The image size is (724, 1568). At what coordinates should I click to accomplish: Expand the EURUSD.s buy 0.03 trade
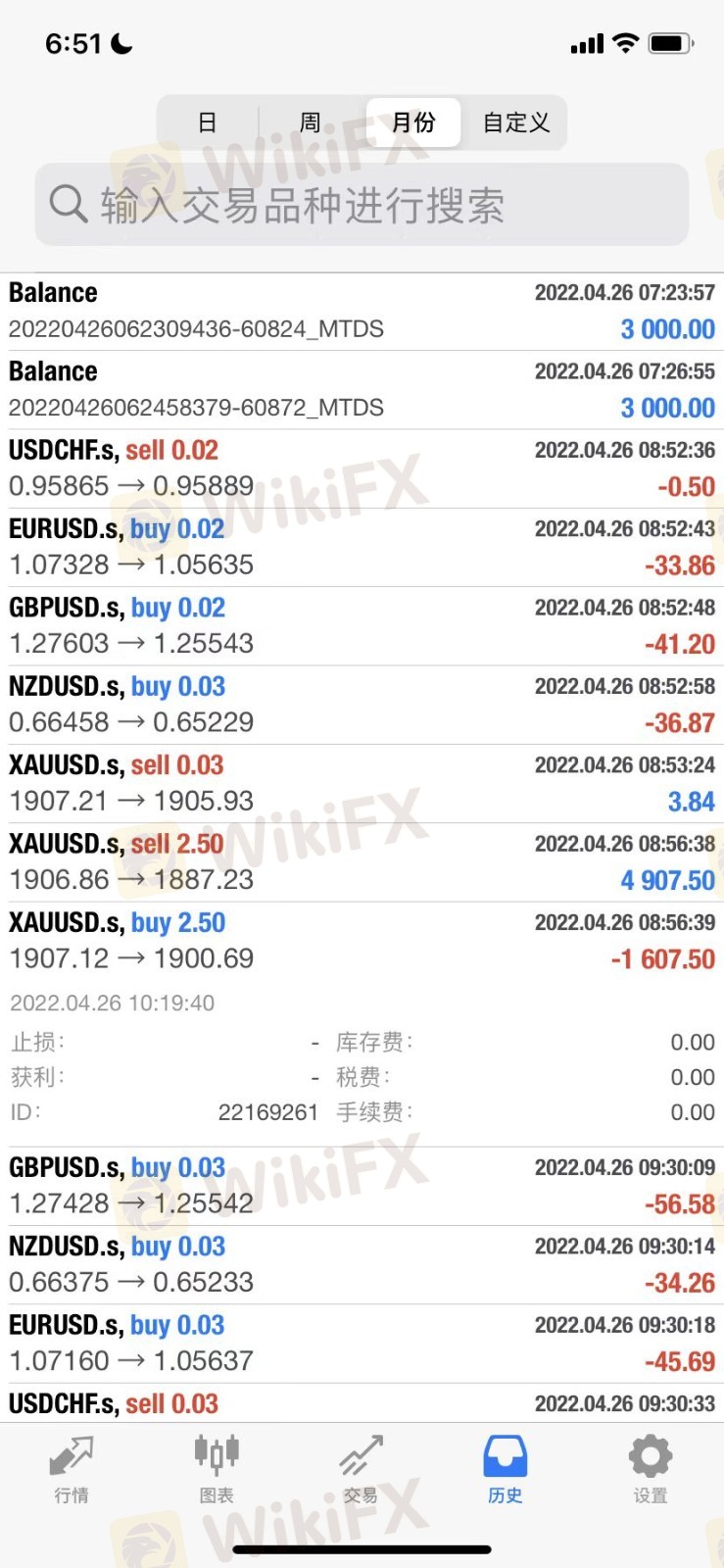[362, 1344]
